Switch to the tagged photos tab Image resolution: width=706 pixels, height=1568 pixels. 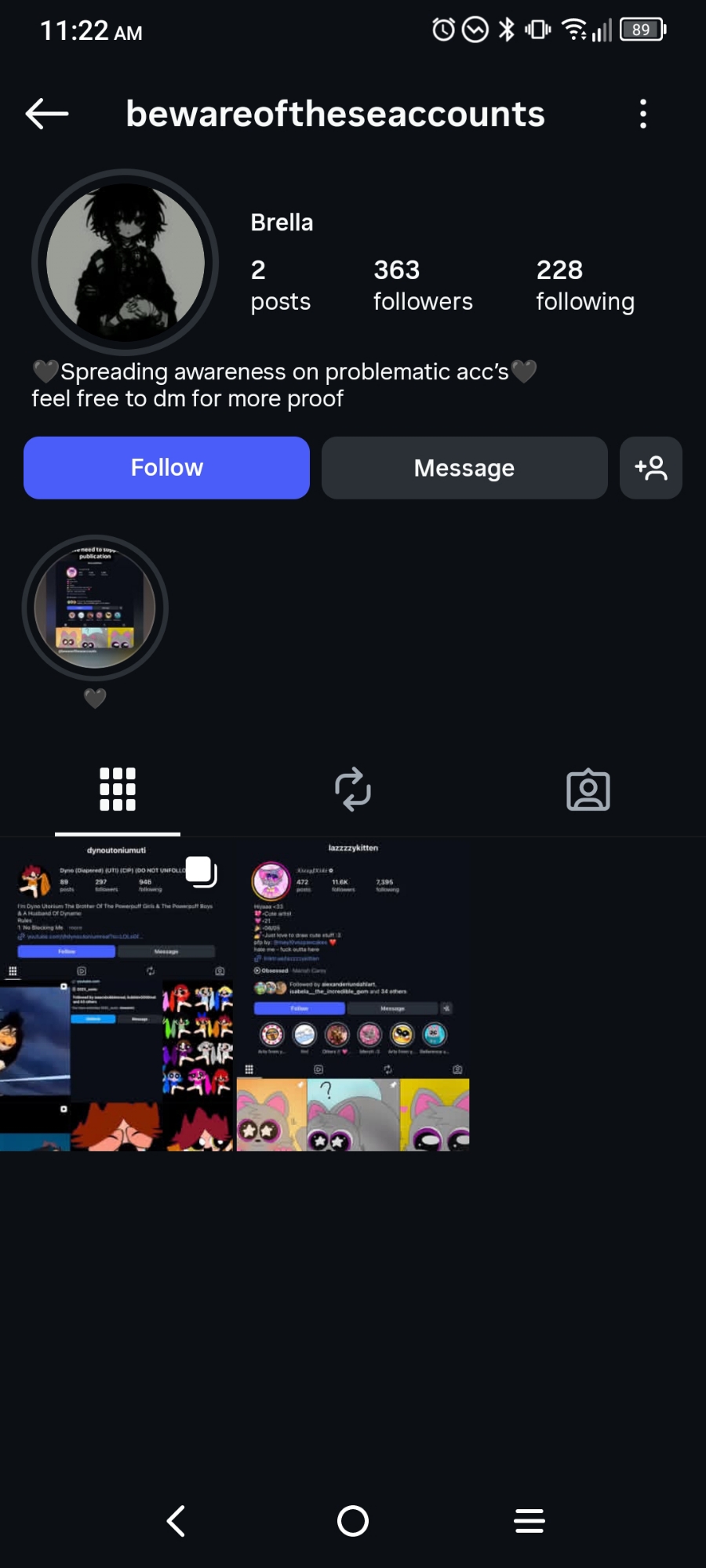(588, 790)
